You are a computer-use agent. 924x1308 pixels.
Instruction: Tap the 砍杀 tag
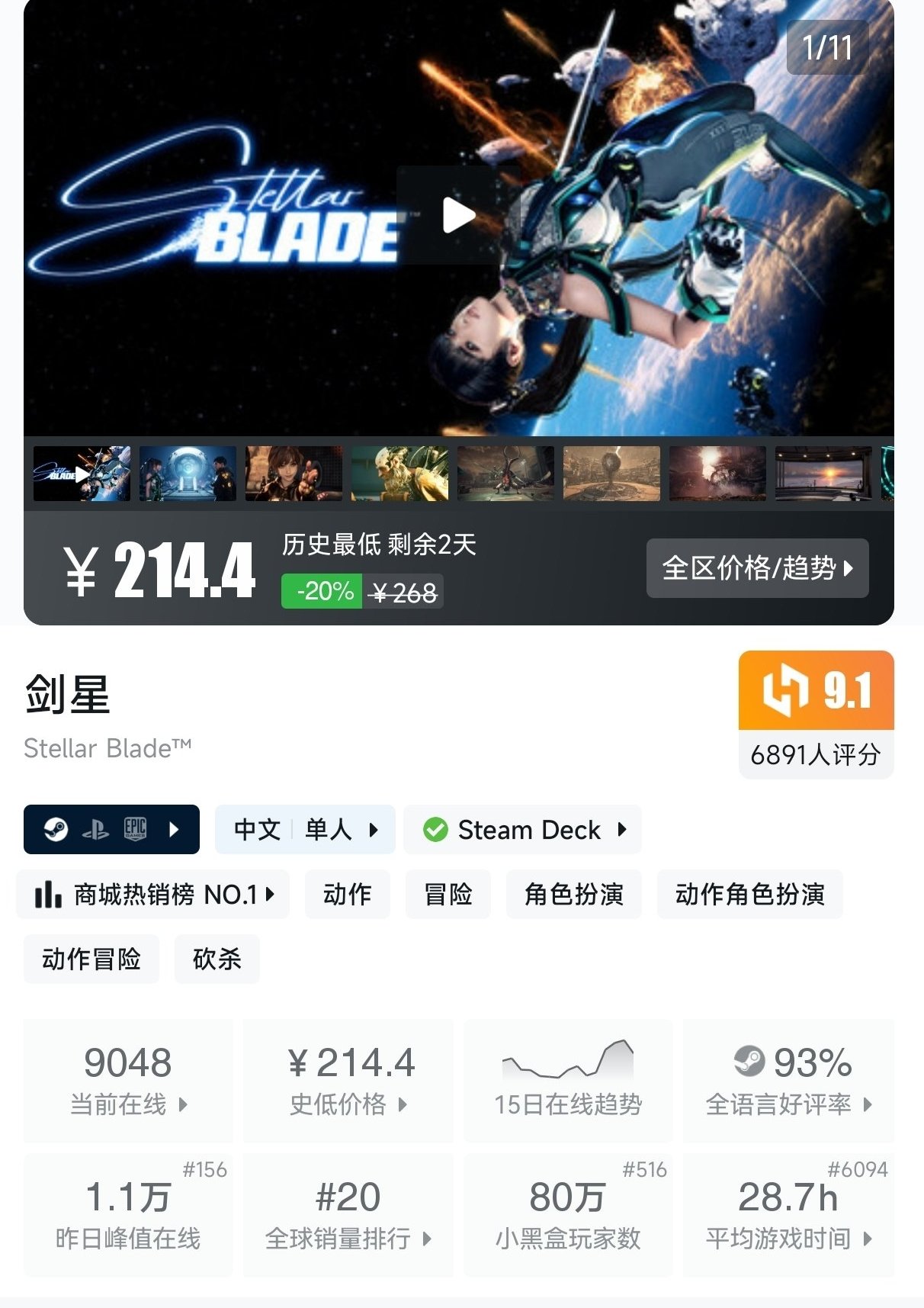point(217,959)
